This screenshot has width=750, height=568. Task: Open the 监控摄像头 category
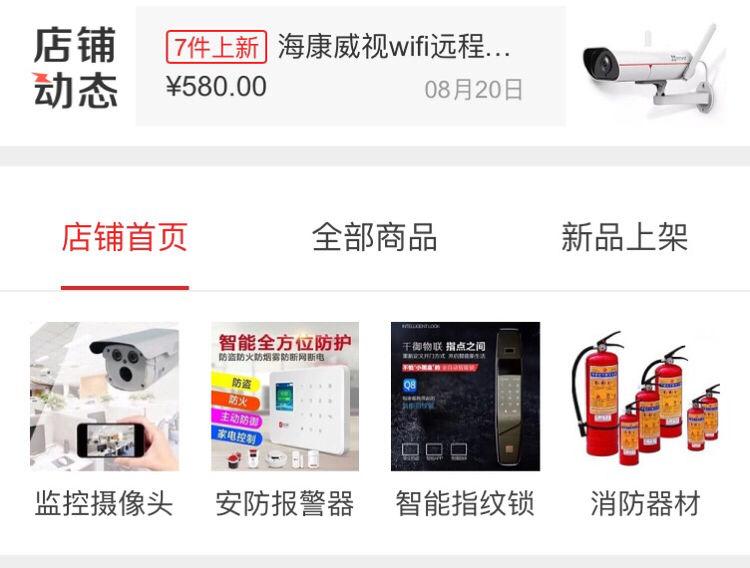(104, 420)
